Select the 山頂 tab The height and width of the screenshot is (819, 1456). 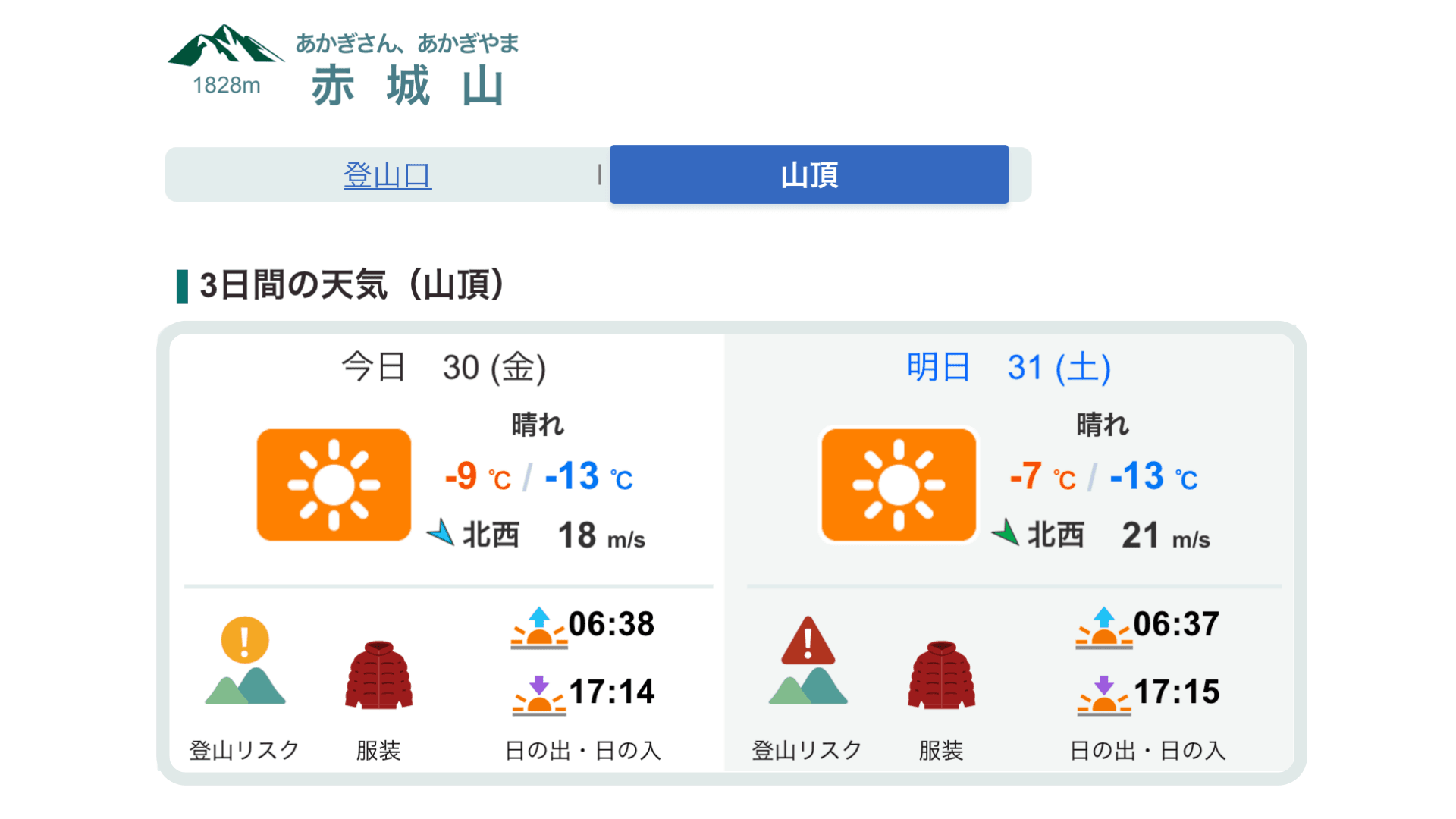pos(808,175)
